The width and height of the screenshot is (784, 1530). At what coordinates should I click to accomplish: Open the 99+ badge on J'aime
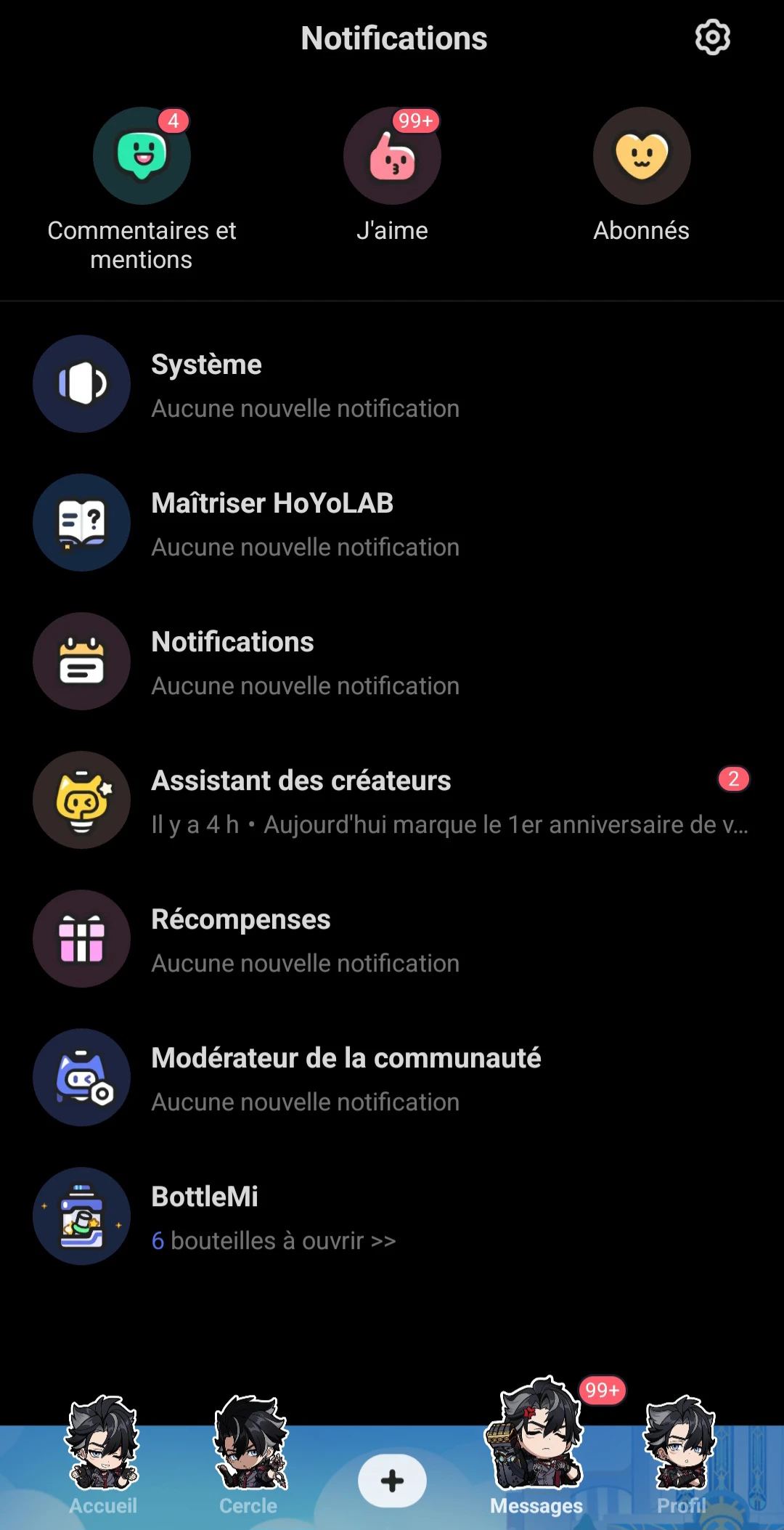[x=415, y=122]
